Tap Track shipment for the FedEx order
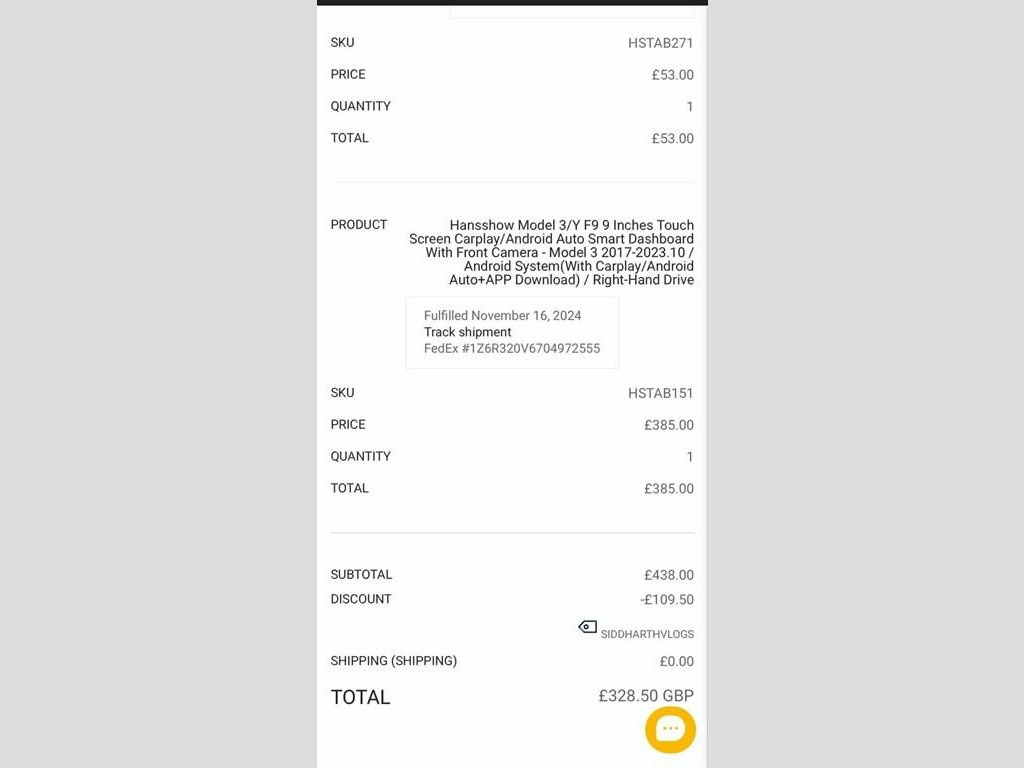This screenshot has height=768, width=1024. [x=467, y=332]
